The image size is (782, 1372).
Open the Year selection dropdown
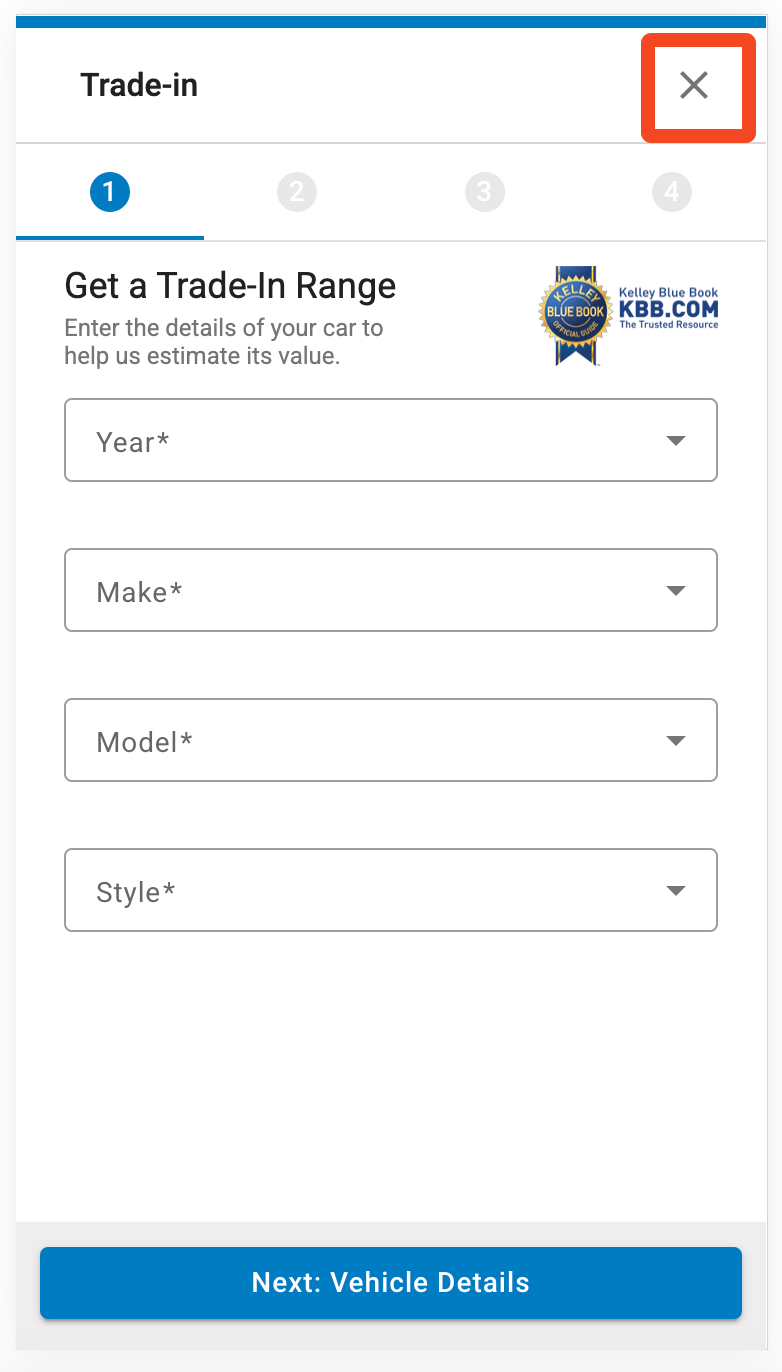pyautogui.click(x=390, y=440)
